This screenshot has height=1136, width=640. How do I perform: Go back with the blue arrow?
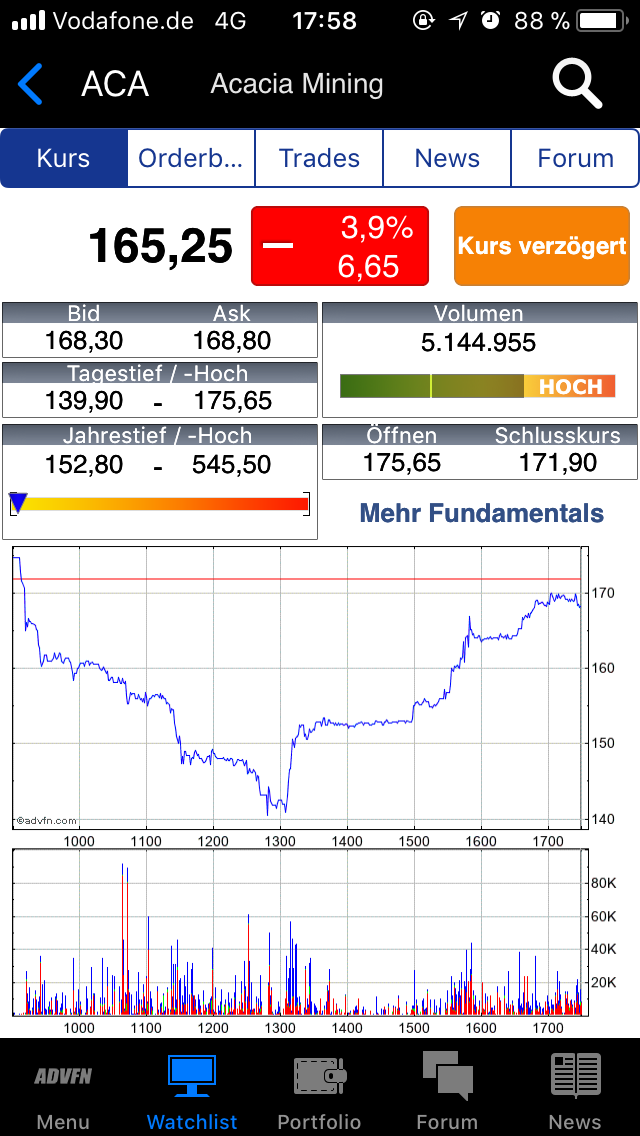pyautogui.click(x=31, y=84)
